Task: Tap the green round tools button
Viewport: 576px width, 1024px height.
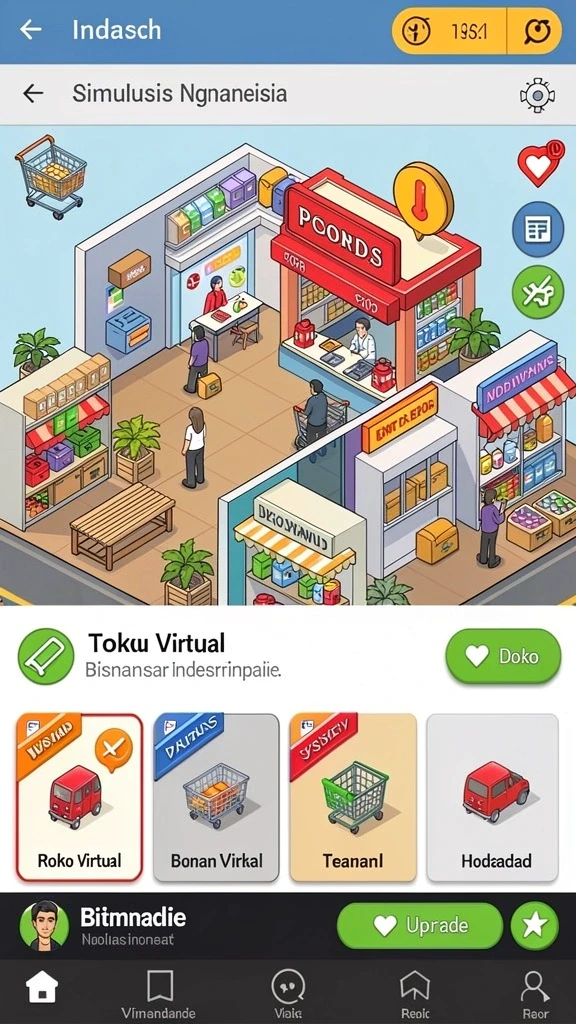Action: point(537,292)
